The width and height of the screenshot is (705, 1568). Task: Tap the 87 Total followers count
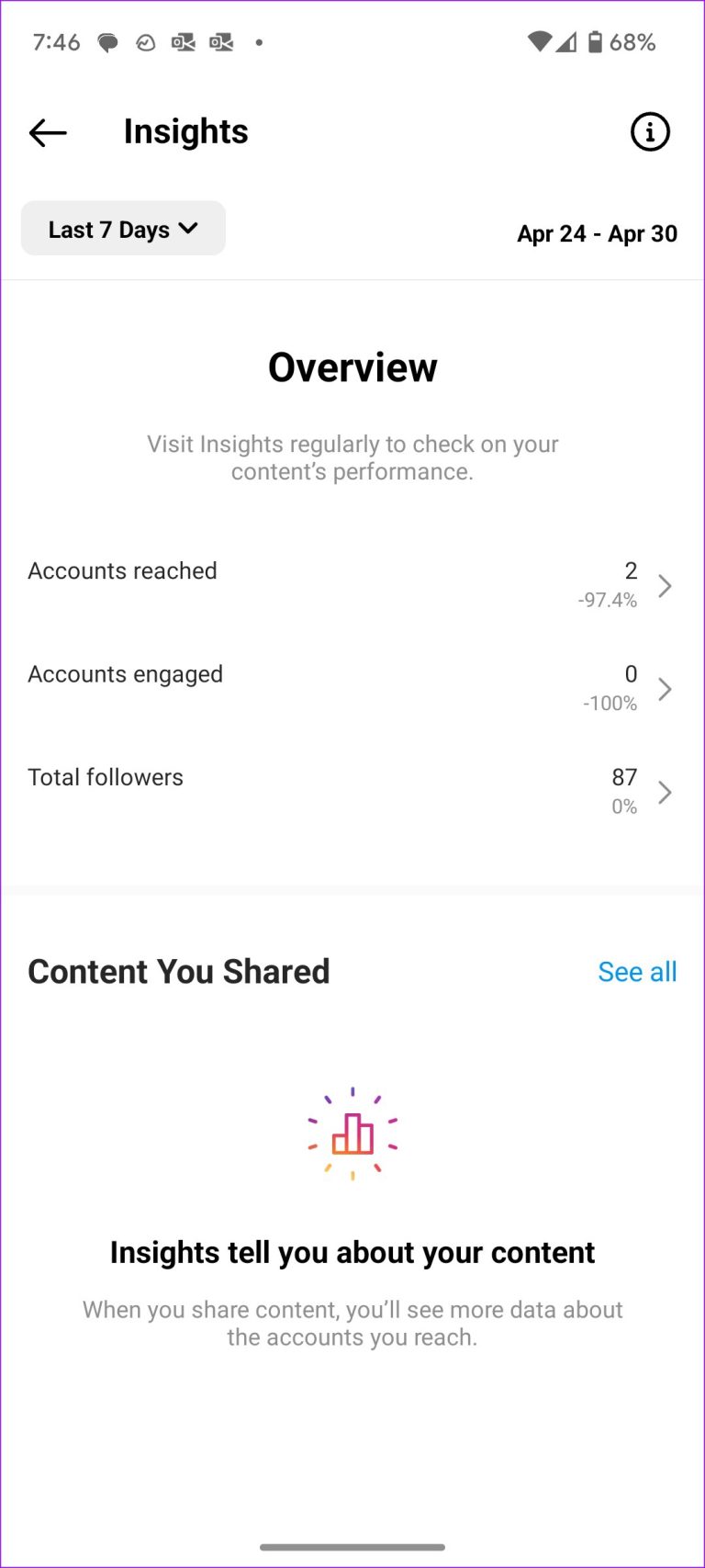tap(623, 777)
